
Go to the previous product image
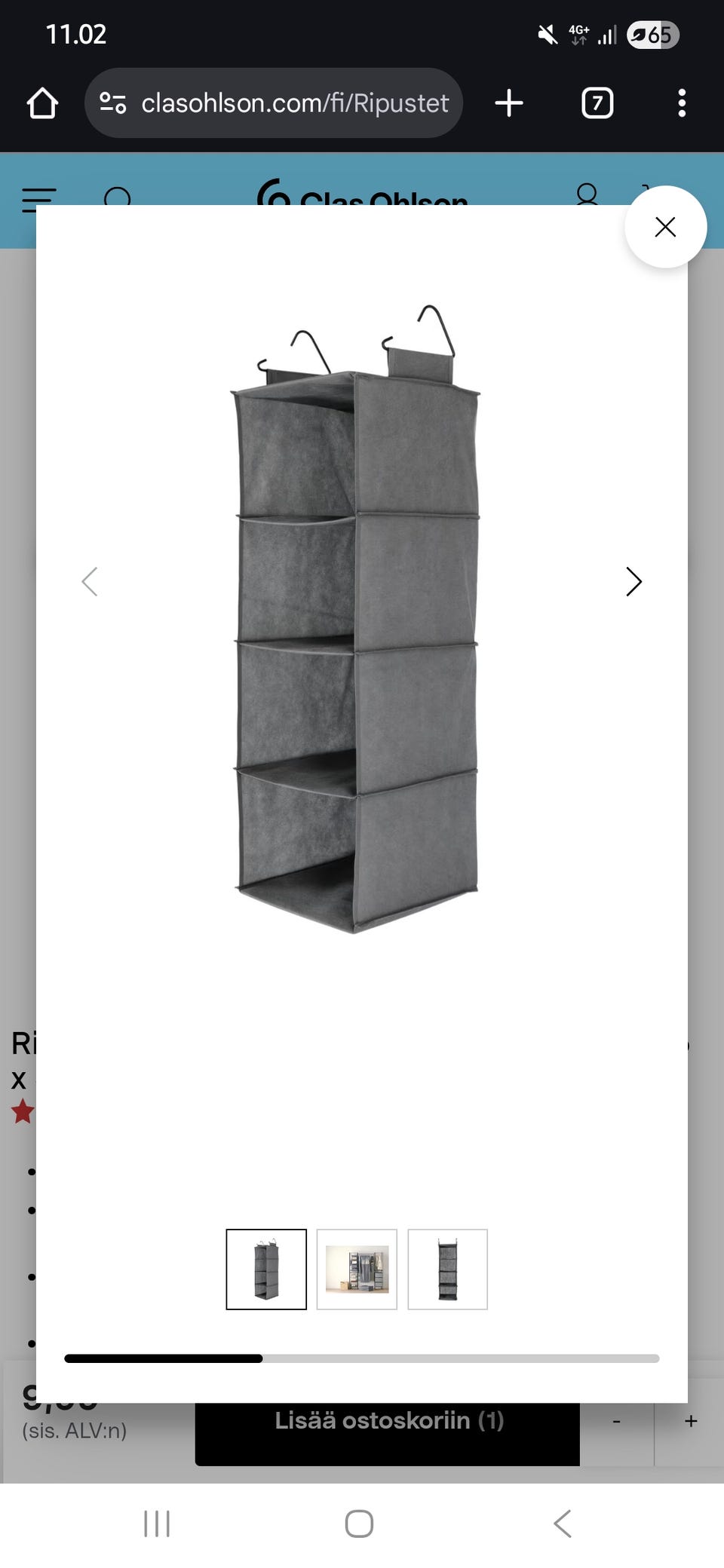[x=90, y=582]
